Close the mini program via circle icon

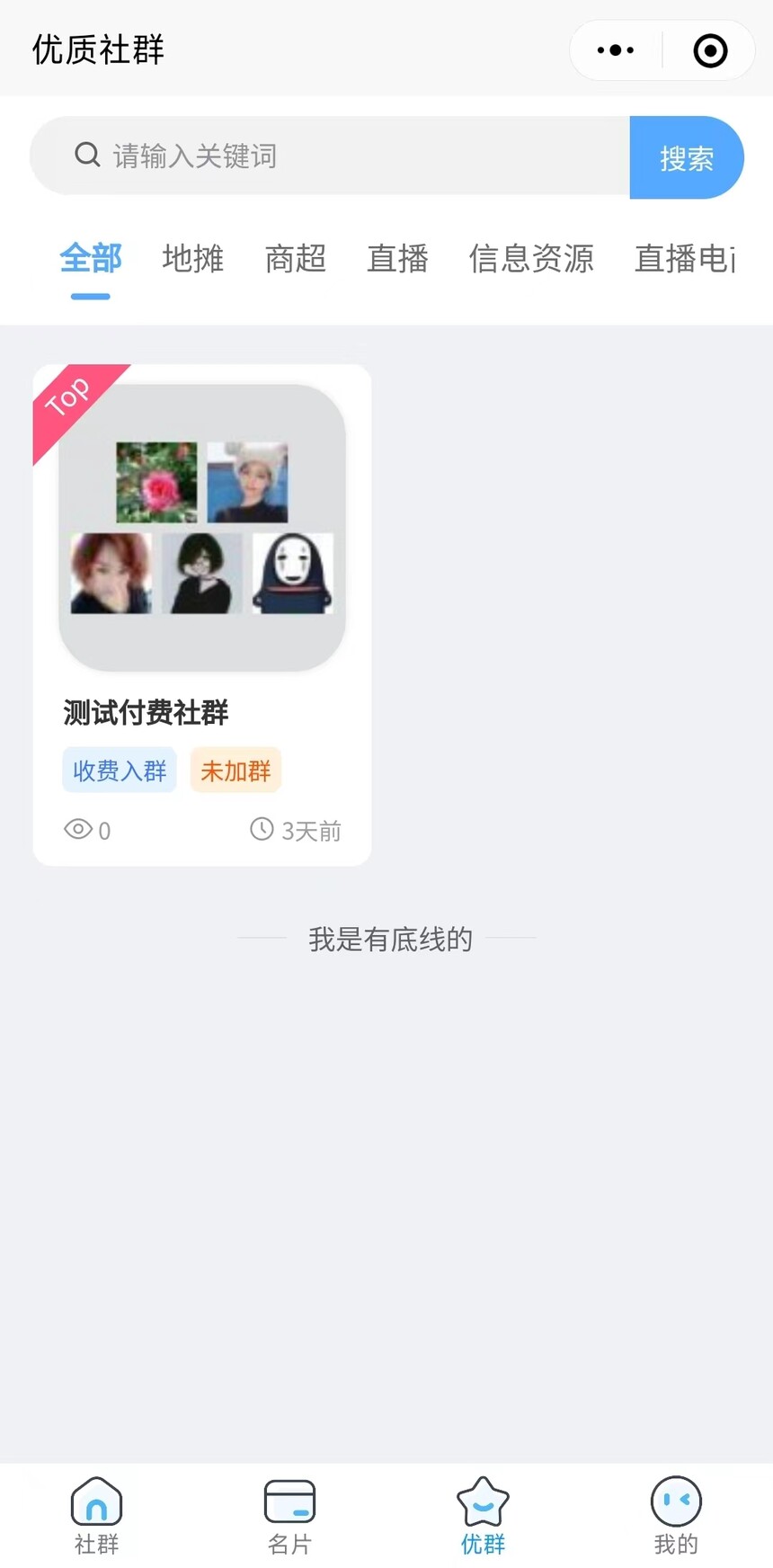710,50
